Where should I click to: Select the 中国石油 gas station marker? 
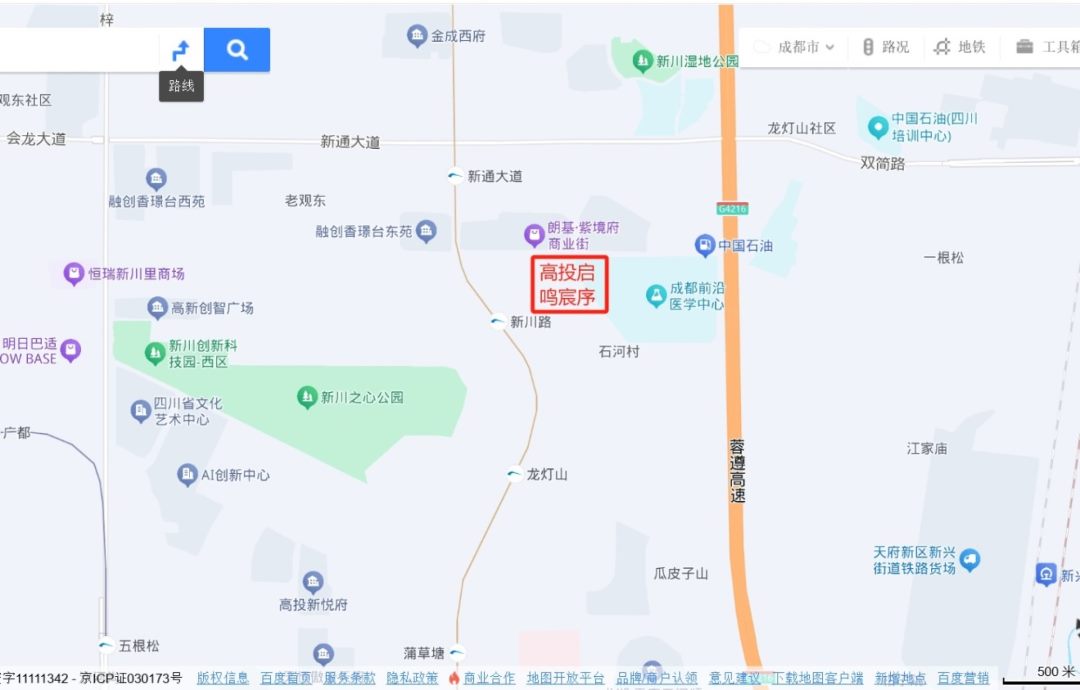click(705, 245)
